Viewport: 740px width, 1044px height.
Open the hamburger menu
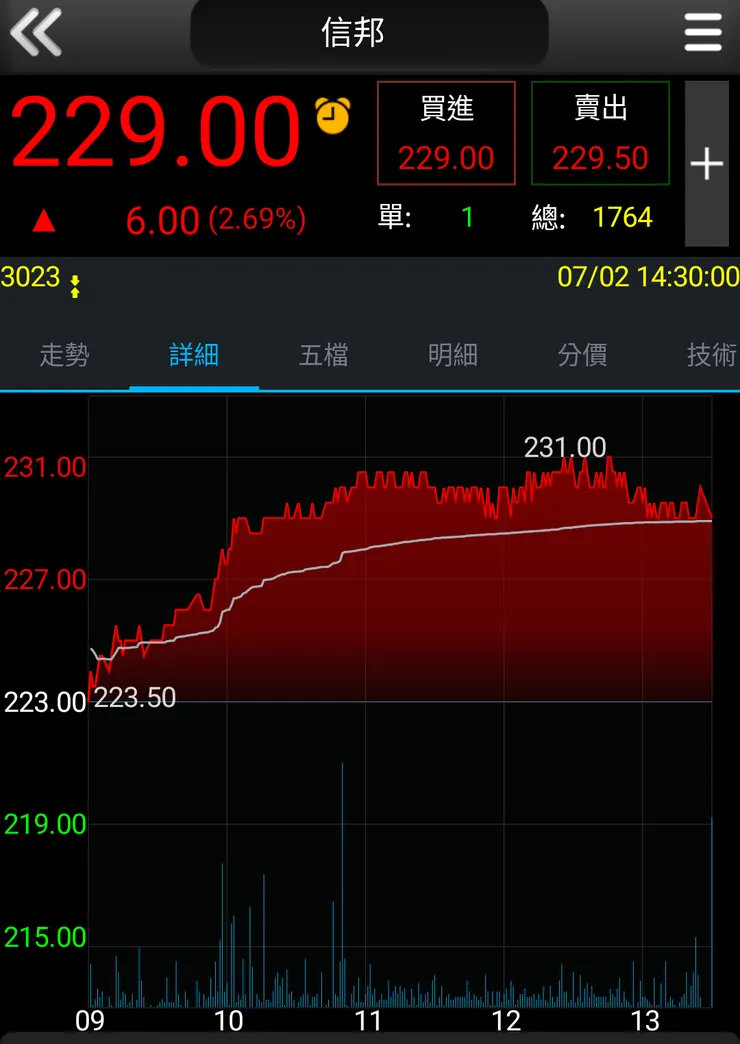pyautogui.click(x=703, y=33)
